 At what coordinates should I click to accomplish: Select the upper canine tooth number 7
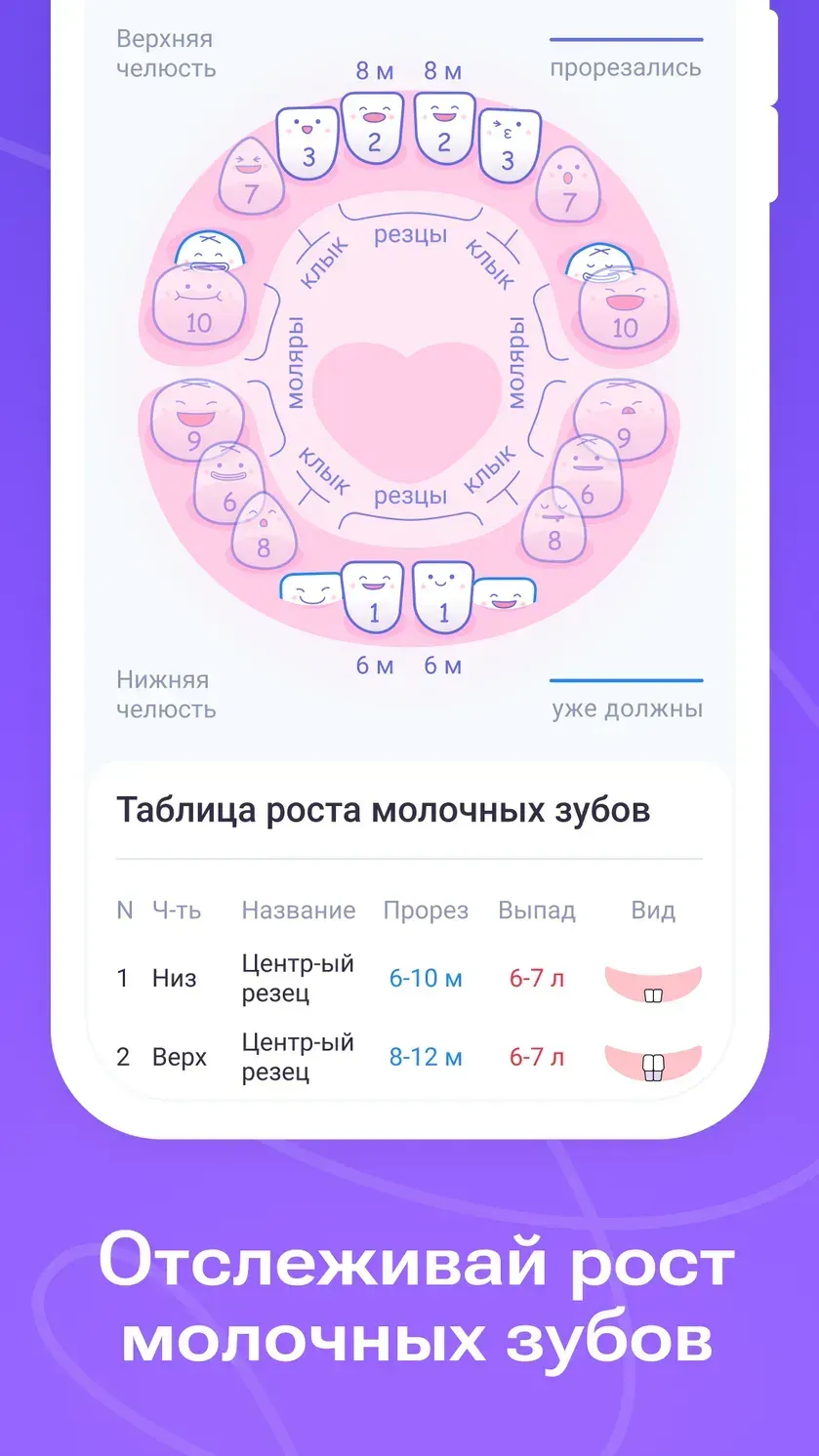(x=251, y=183)
